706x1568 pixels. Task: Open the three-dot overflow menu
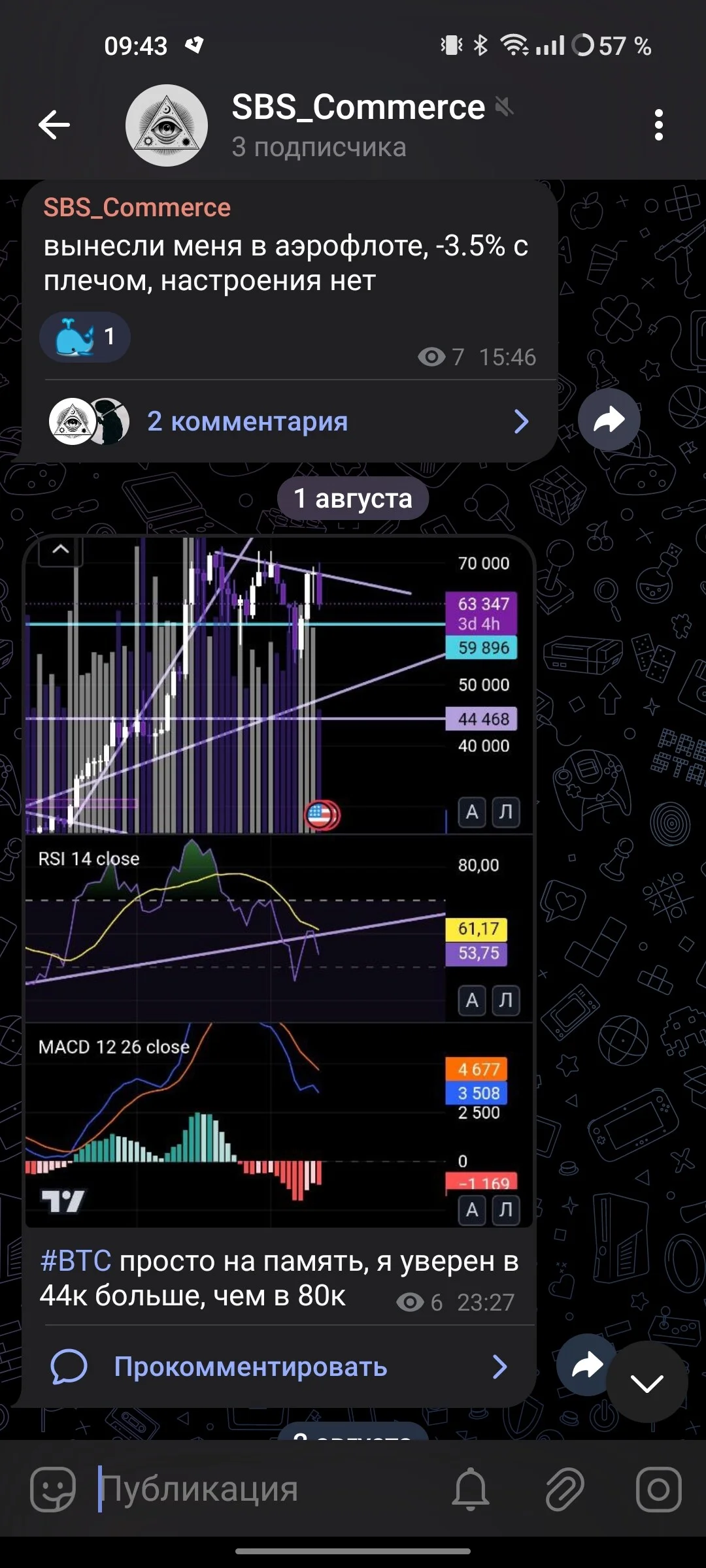pyautogui.click(x=658, y=125)
